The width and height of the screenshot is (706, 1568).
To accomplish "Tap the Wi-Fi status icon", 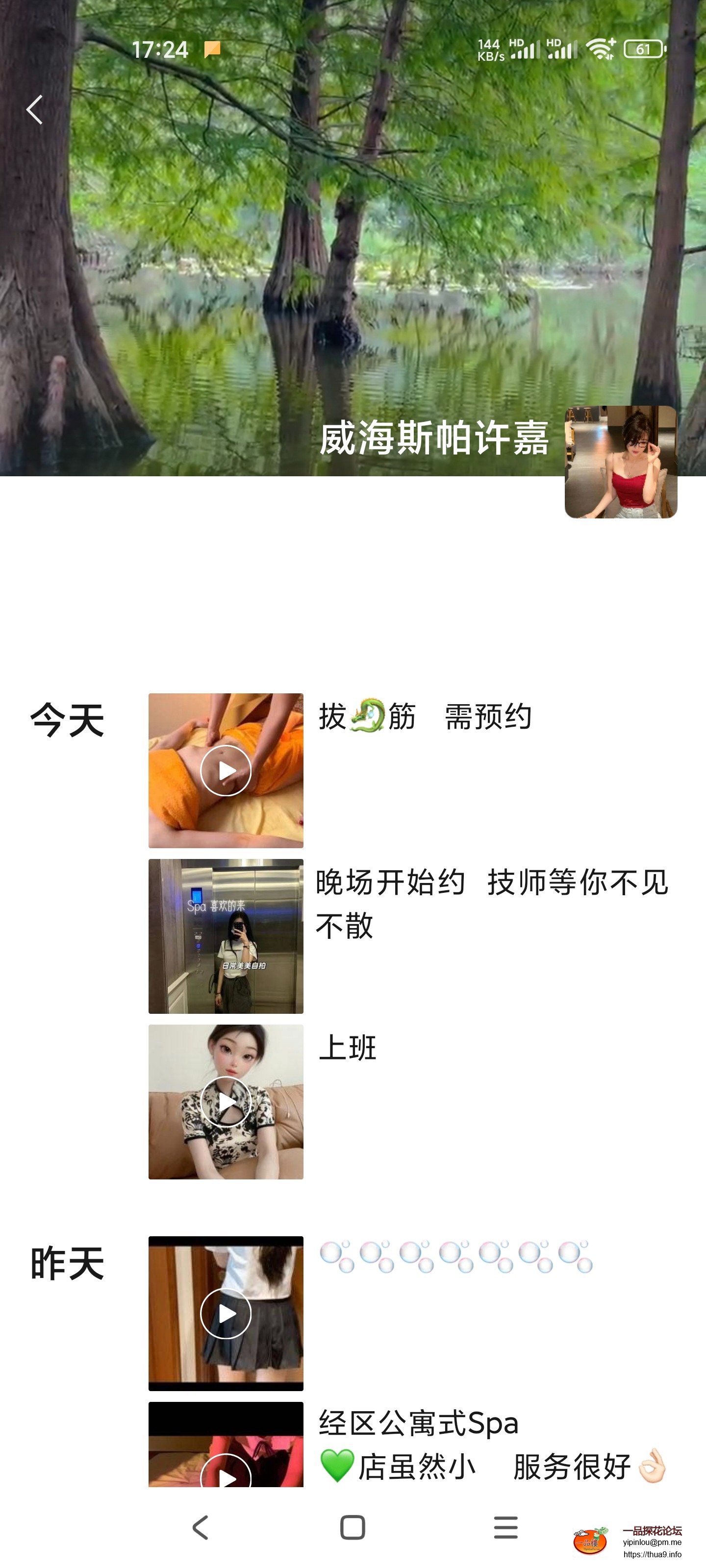I will [x=600, y=49].
